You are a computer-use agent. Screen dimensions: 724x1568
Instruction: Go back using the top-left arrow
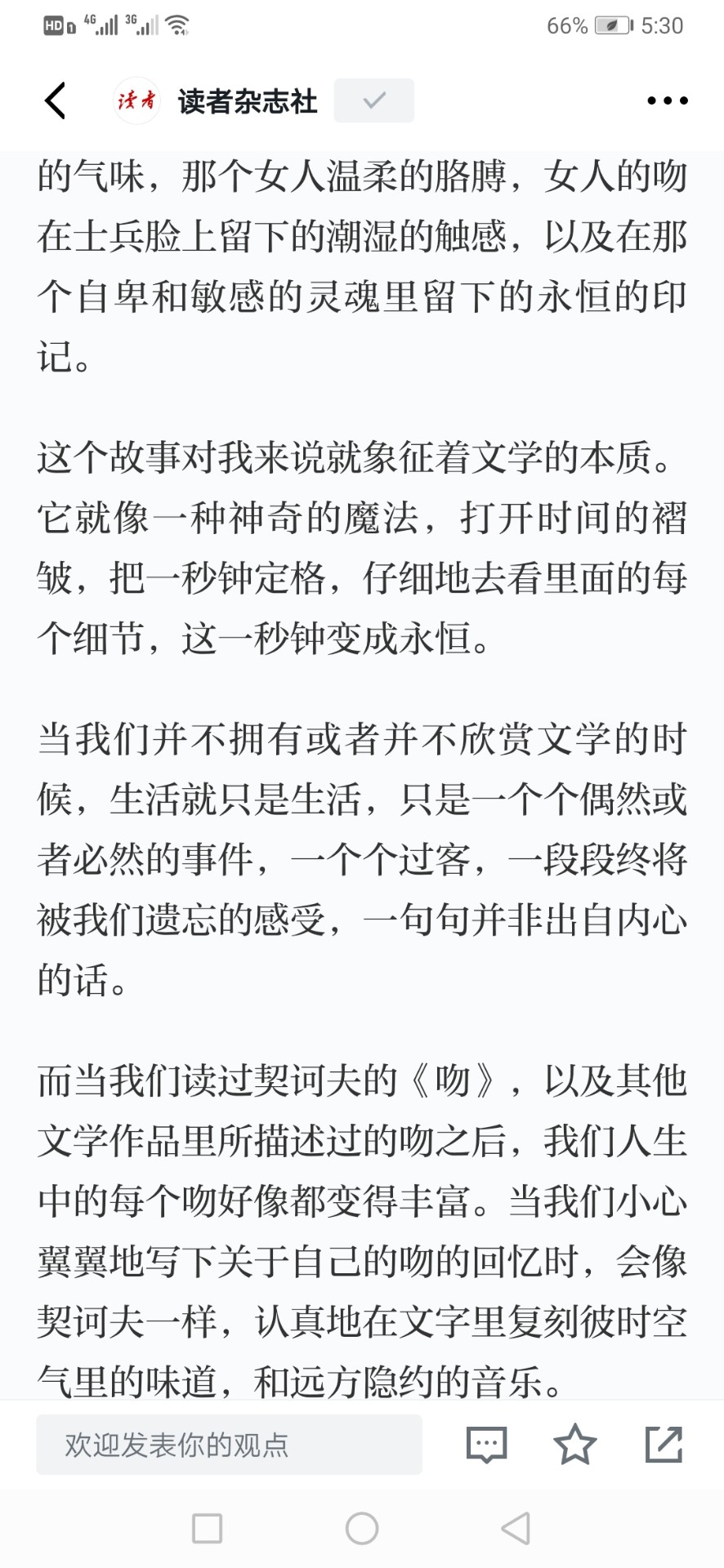point(55,100)
